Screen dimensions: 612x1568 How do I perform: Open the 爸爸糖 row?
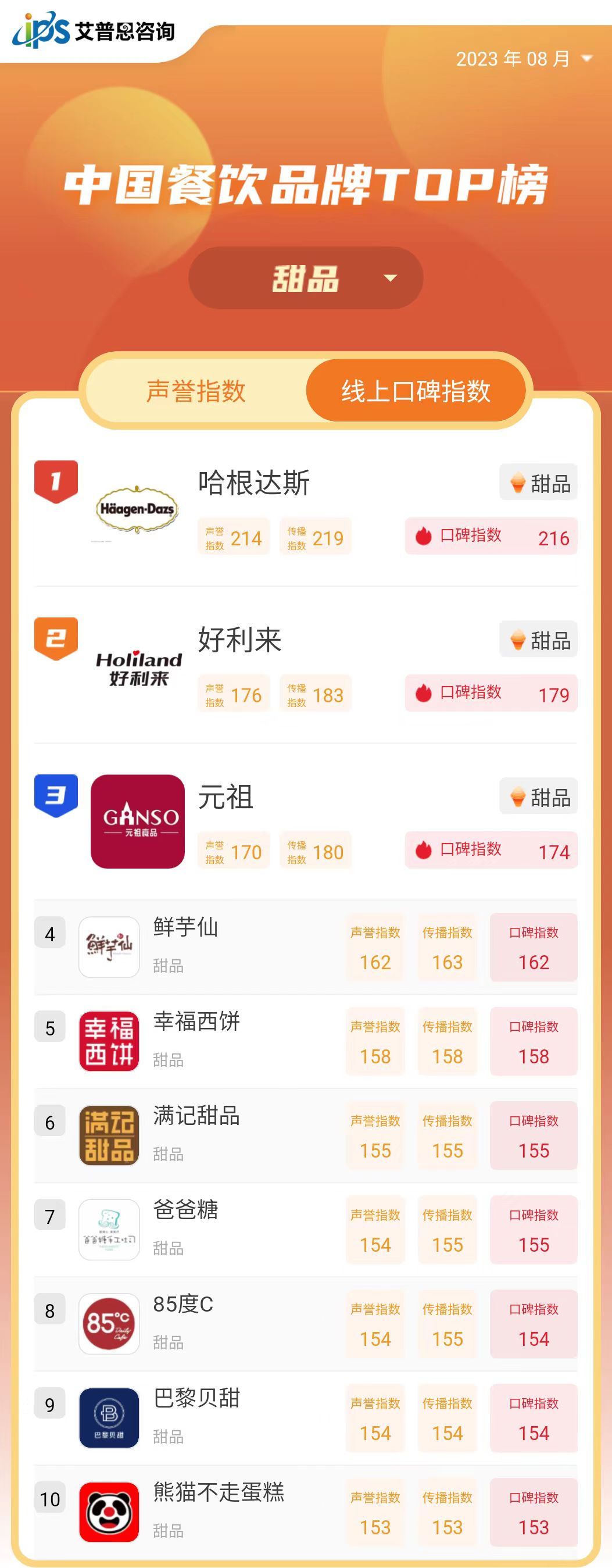185,1211
